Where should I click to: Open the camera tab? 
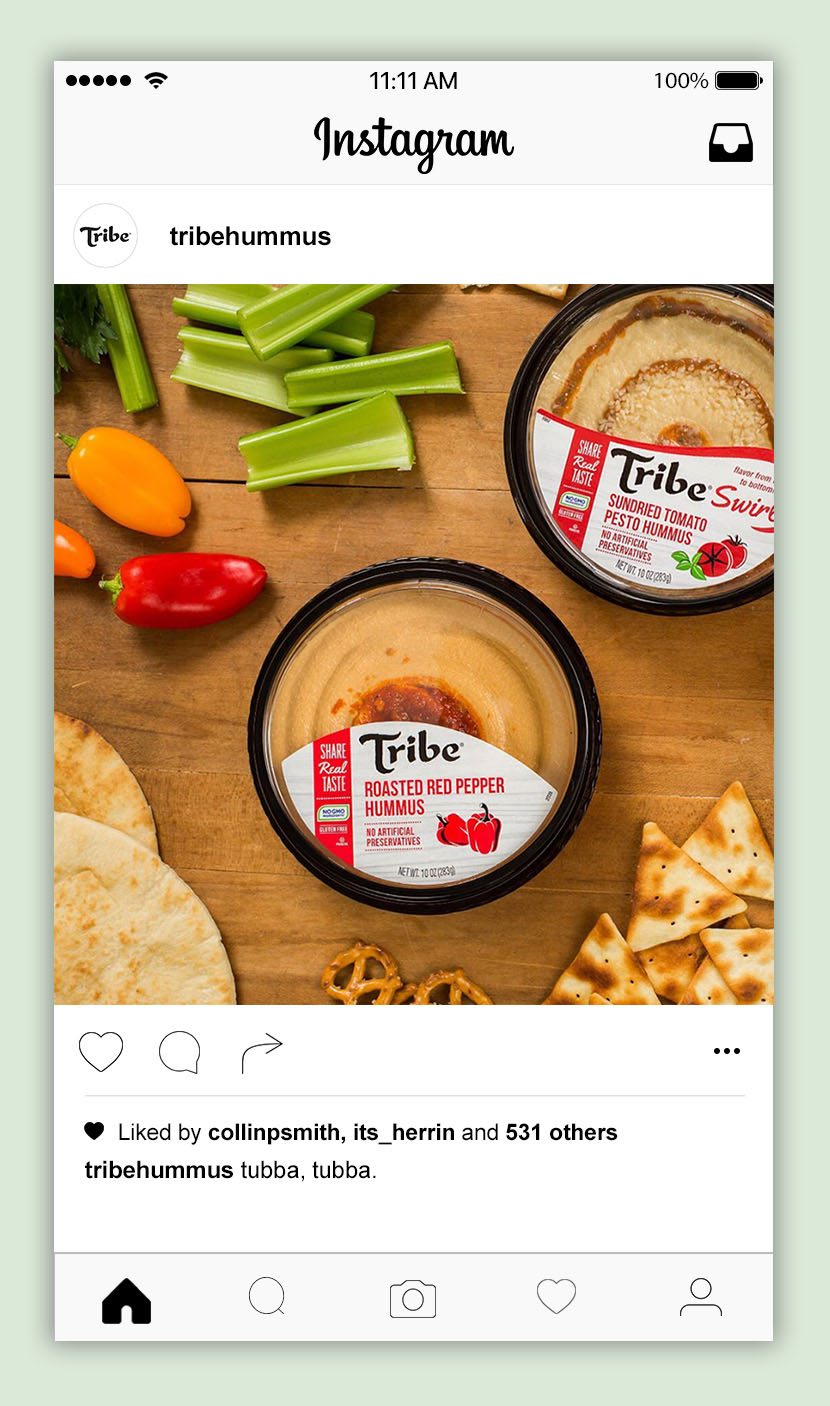(413, 1298)
